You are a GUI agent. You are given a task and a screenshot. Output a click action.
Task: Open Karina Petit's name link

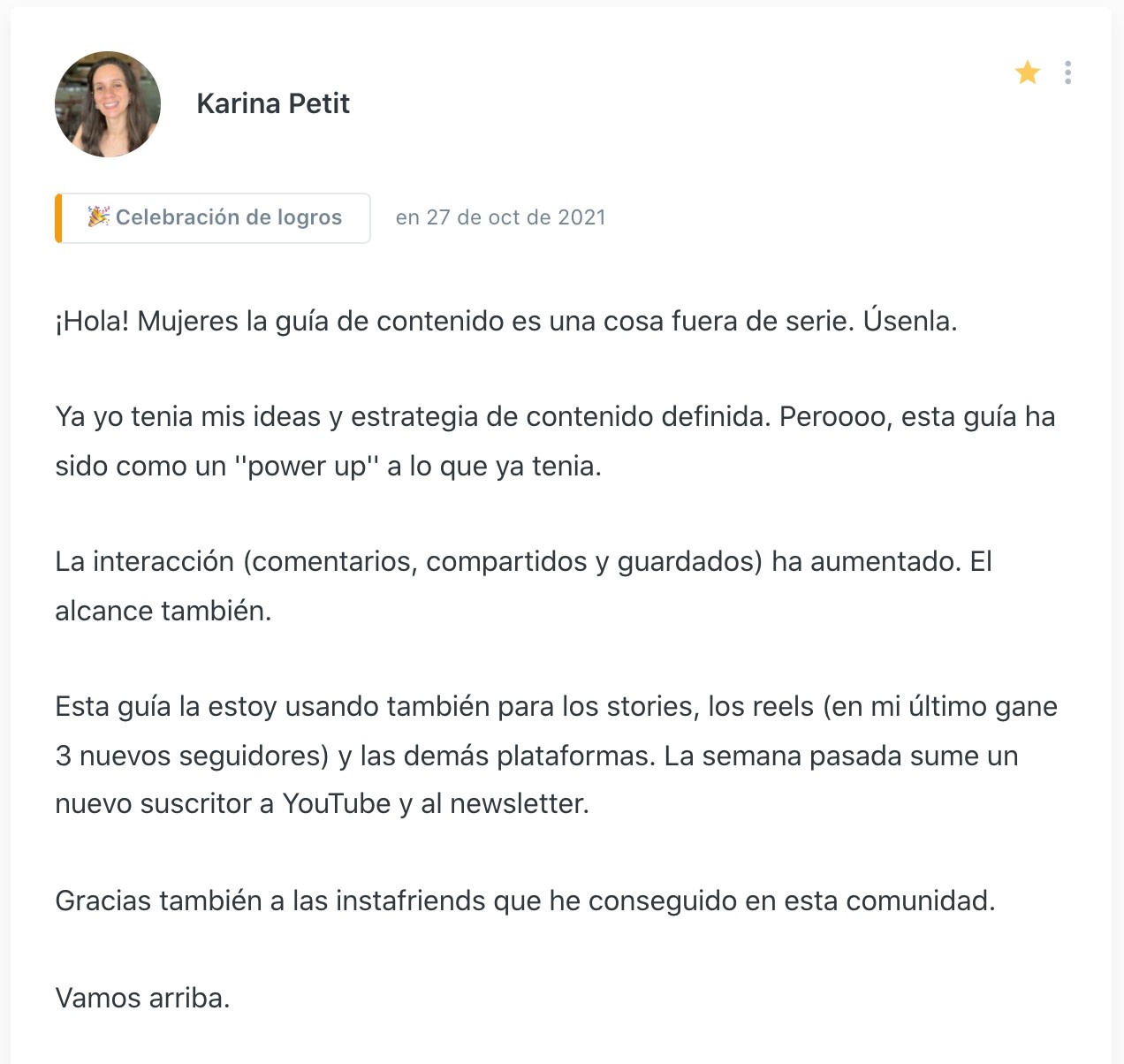click(273, 103)
